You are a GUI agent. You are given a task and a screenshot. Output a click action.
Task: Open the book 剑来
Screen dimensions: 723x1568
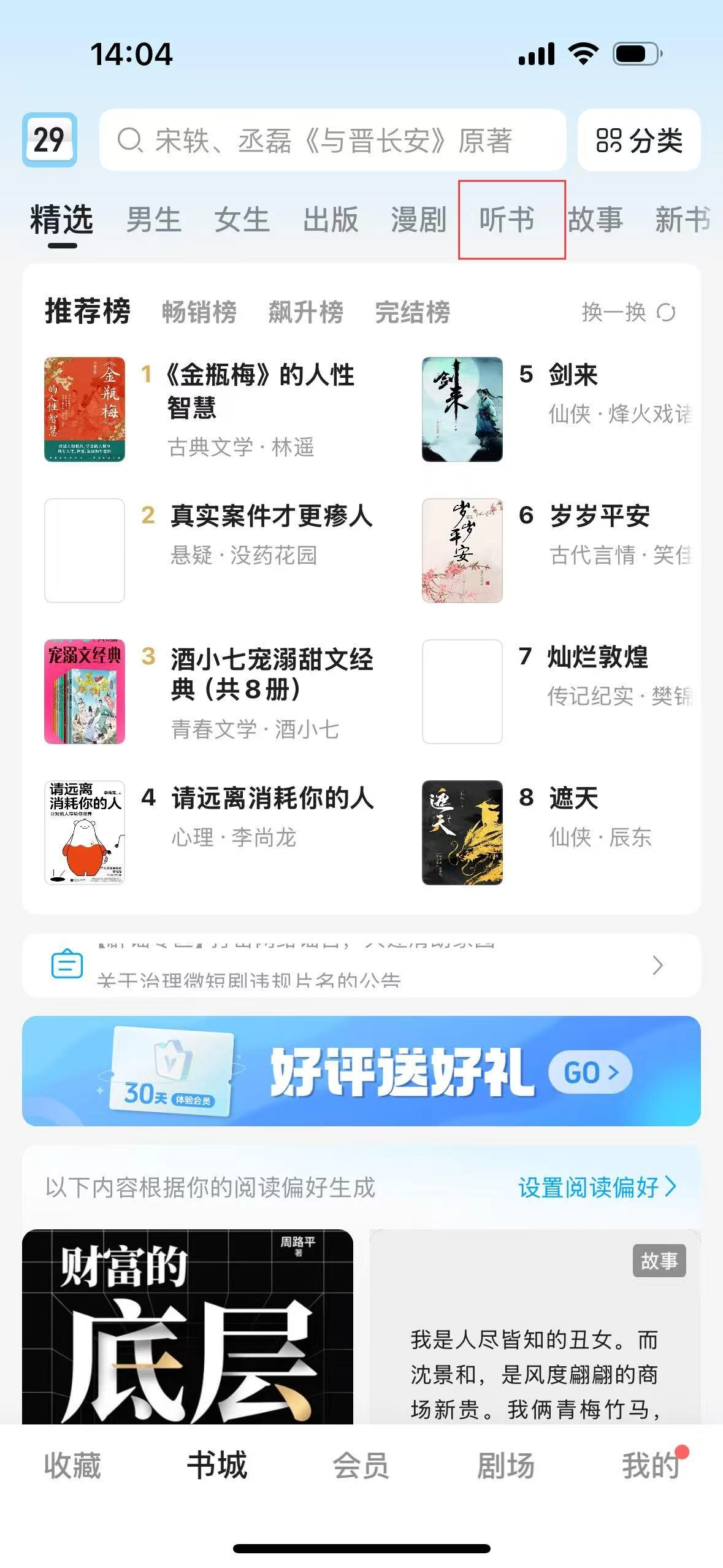pos(573,375)
